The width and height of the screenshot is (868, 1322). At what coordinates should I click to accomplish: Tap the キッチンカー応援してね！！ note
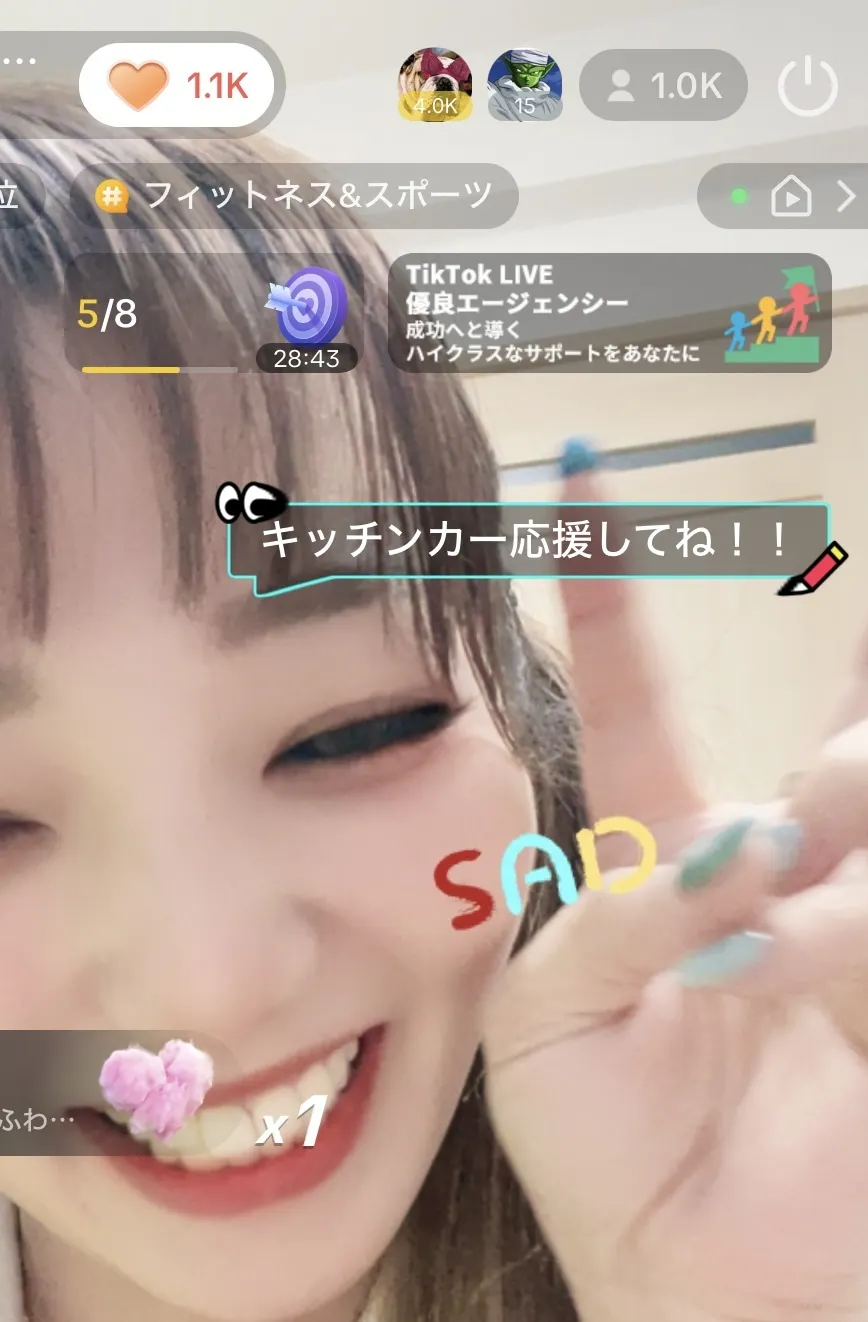click(528, 541)
